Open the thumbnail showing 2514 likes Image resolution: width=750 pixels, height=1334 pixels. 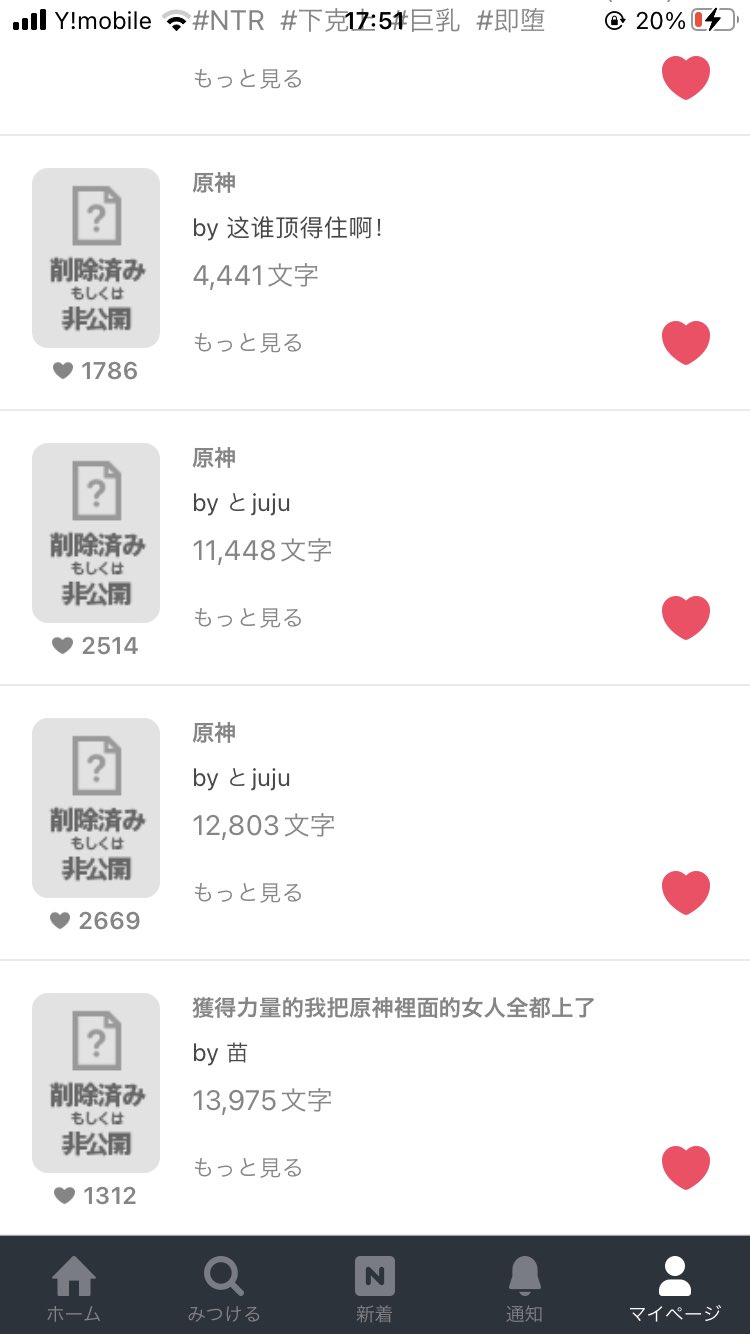[96, 533]
